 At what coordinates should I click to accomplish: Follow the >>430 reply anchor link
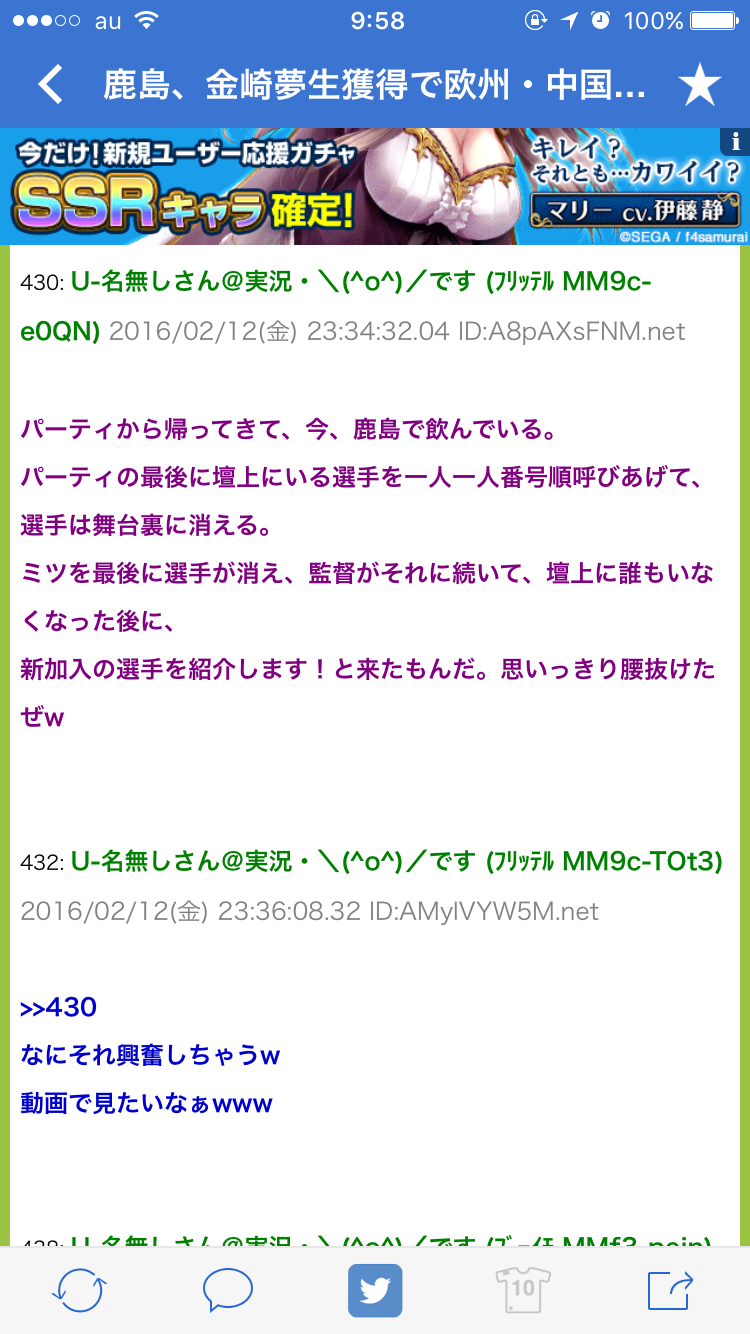pyautogui.click(x=58, y=1007)
